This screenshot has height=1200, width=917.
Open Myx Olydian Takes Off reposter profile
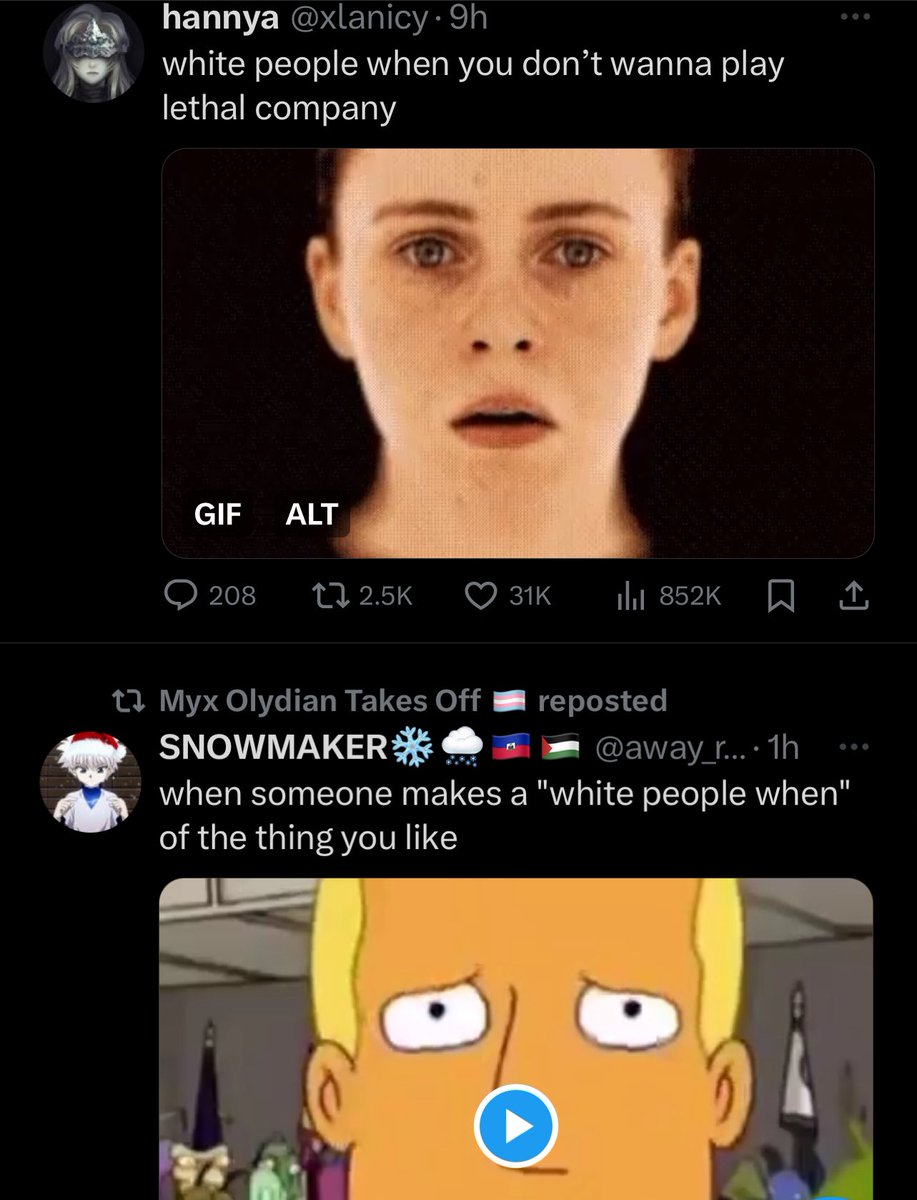[x=320, y=701]
